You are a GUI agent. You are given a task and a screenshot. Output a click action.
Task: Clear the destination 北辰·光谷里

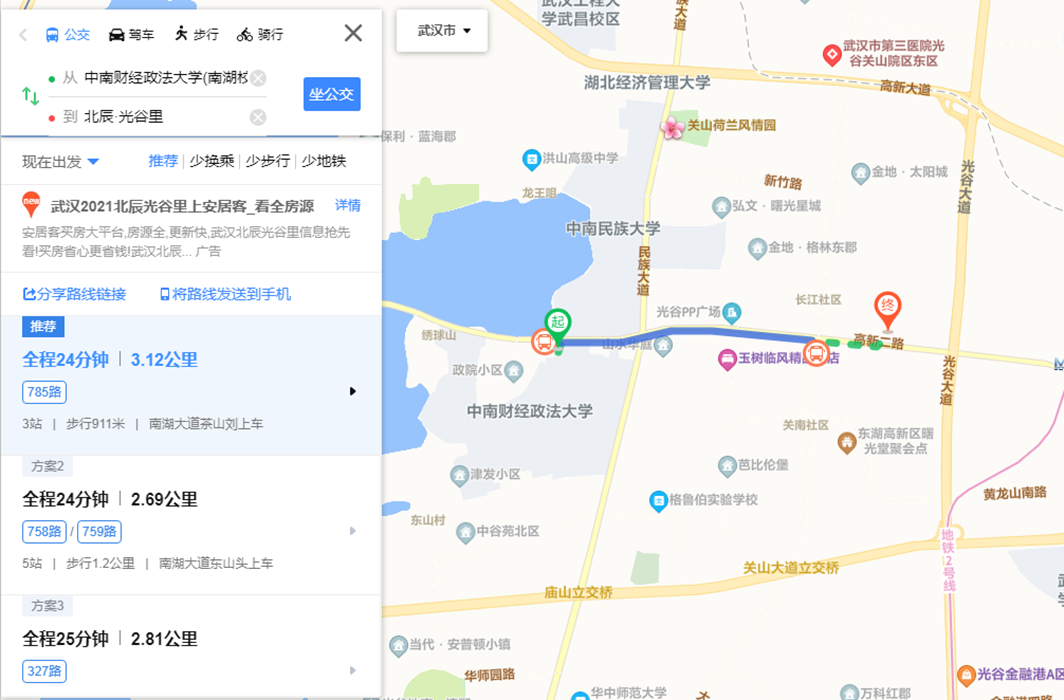[258, 117]
